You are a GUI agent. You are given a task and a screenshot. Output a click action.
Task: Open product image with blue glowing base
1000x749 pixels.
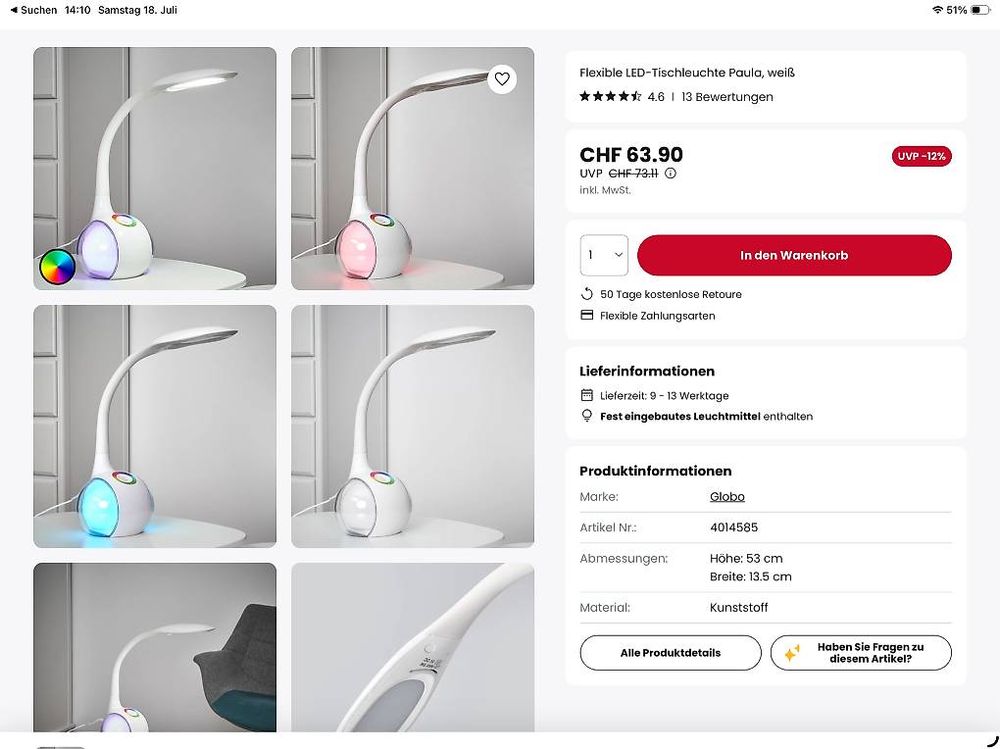tap(155, 426)
